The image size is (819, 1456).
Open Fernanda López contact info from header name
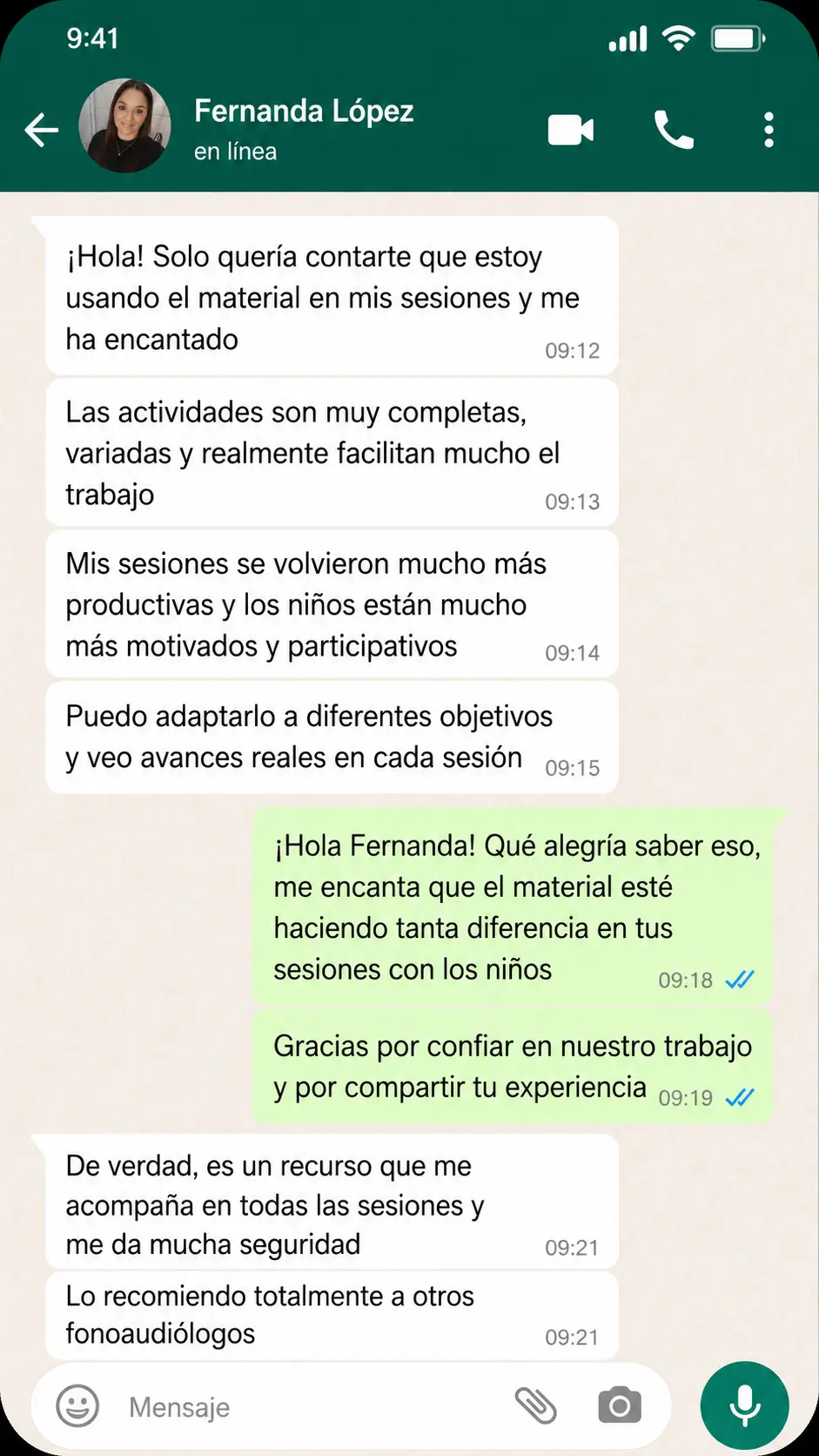click(304, 111)
